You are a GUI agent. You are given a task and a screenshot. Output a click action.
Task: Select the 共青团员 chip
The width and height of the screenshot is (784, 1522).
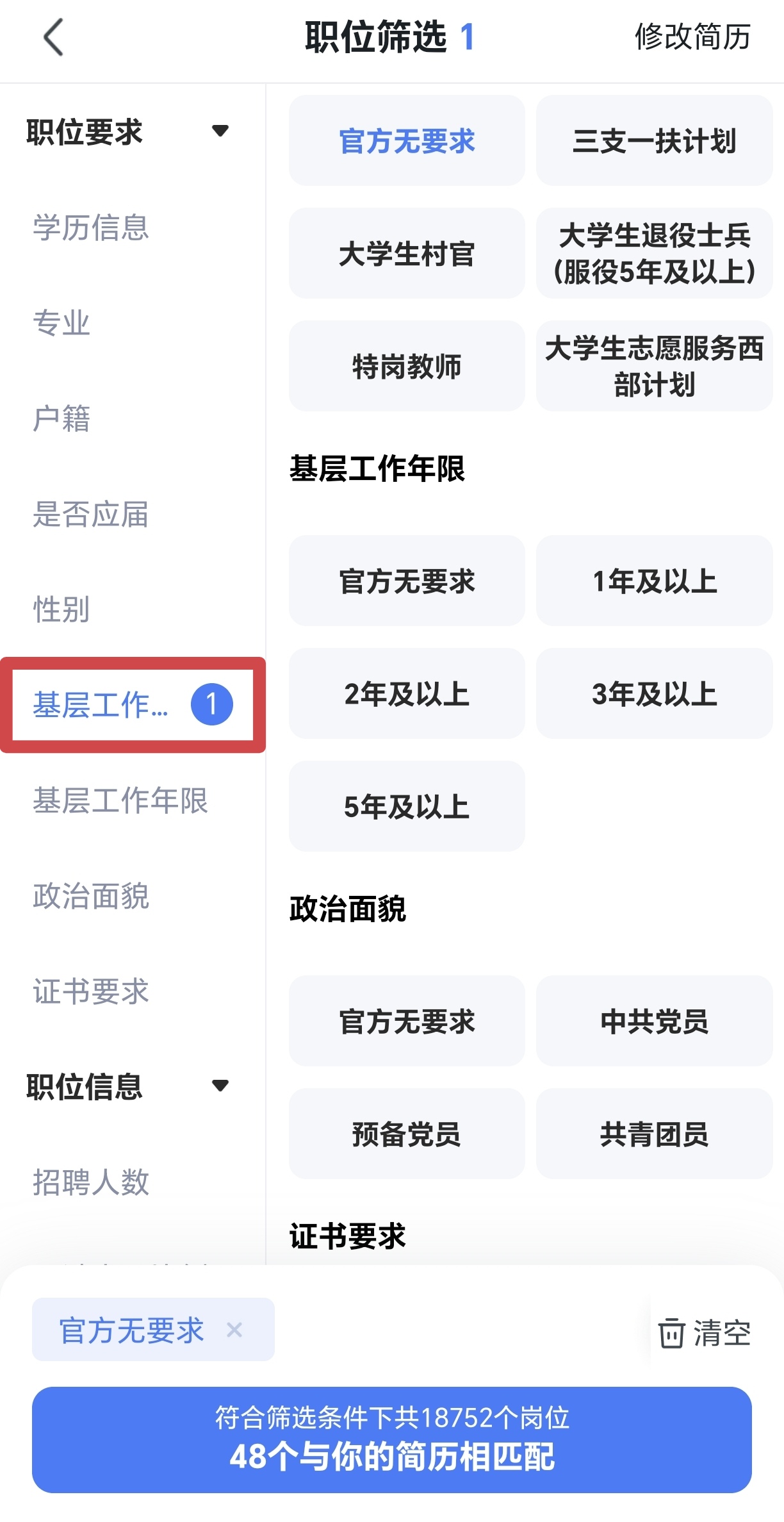(x=654, y=1134)
